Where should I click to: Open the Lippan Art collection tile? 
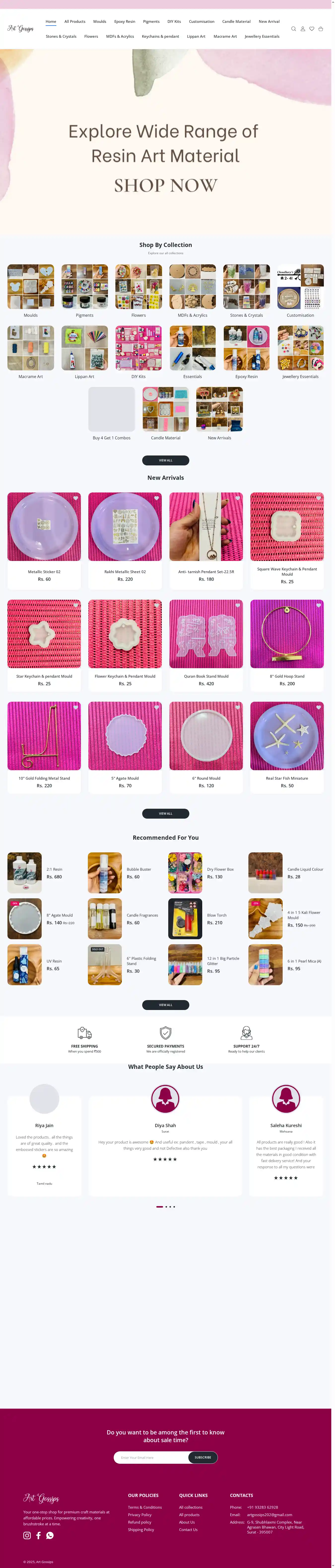click(85, 348)
